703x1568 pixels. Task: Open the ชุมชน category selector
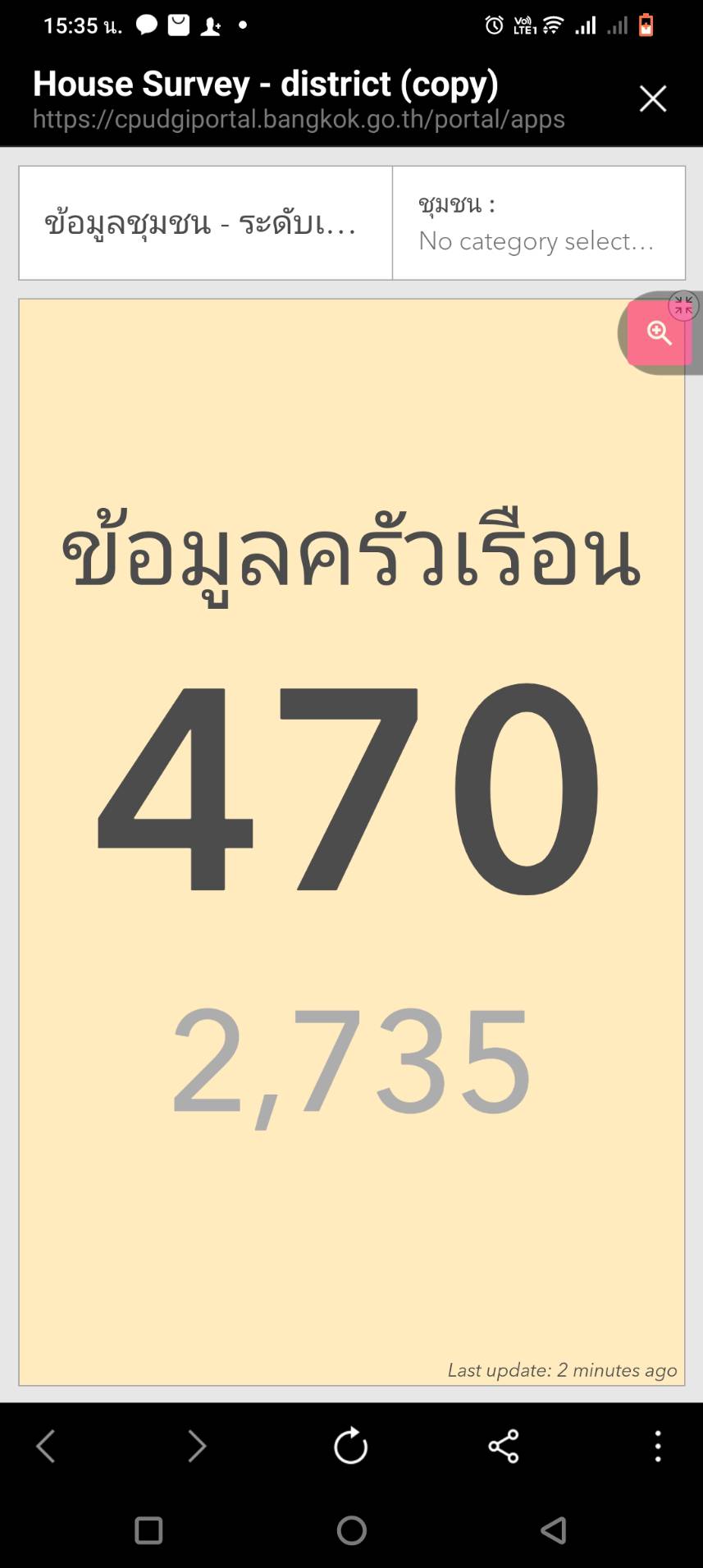(x=538, y=223)
